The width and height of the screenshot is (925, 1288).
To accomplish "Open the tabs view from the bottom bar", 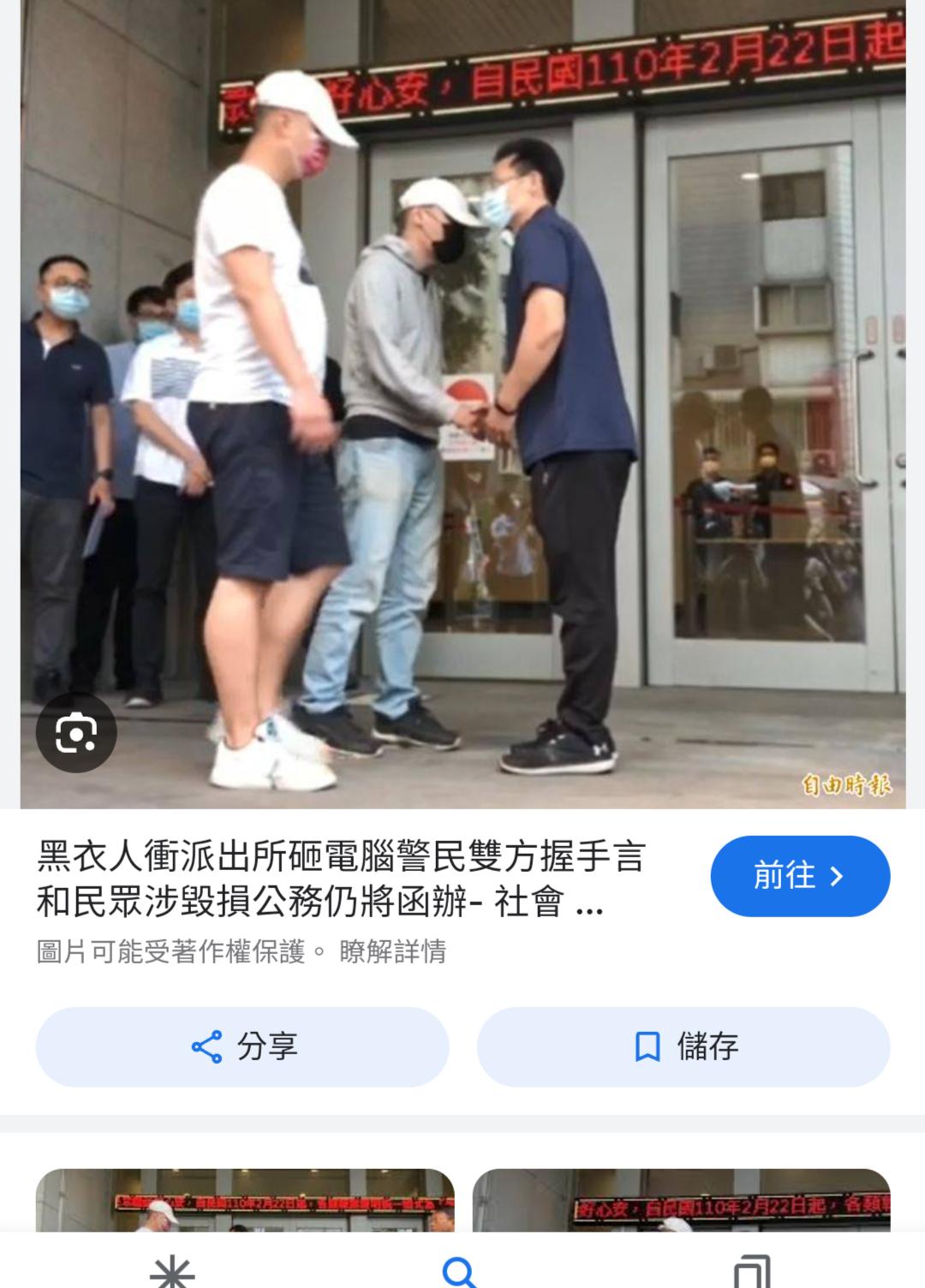I will pyautogui.click(x=752, y=1270).
